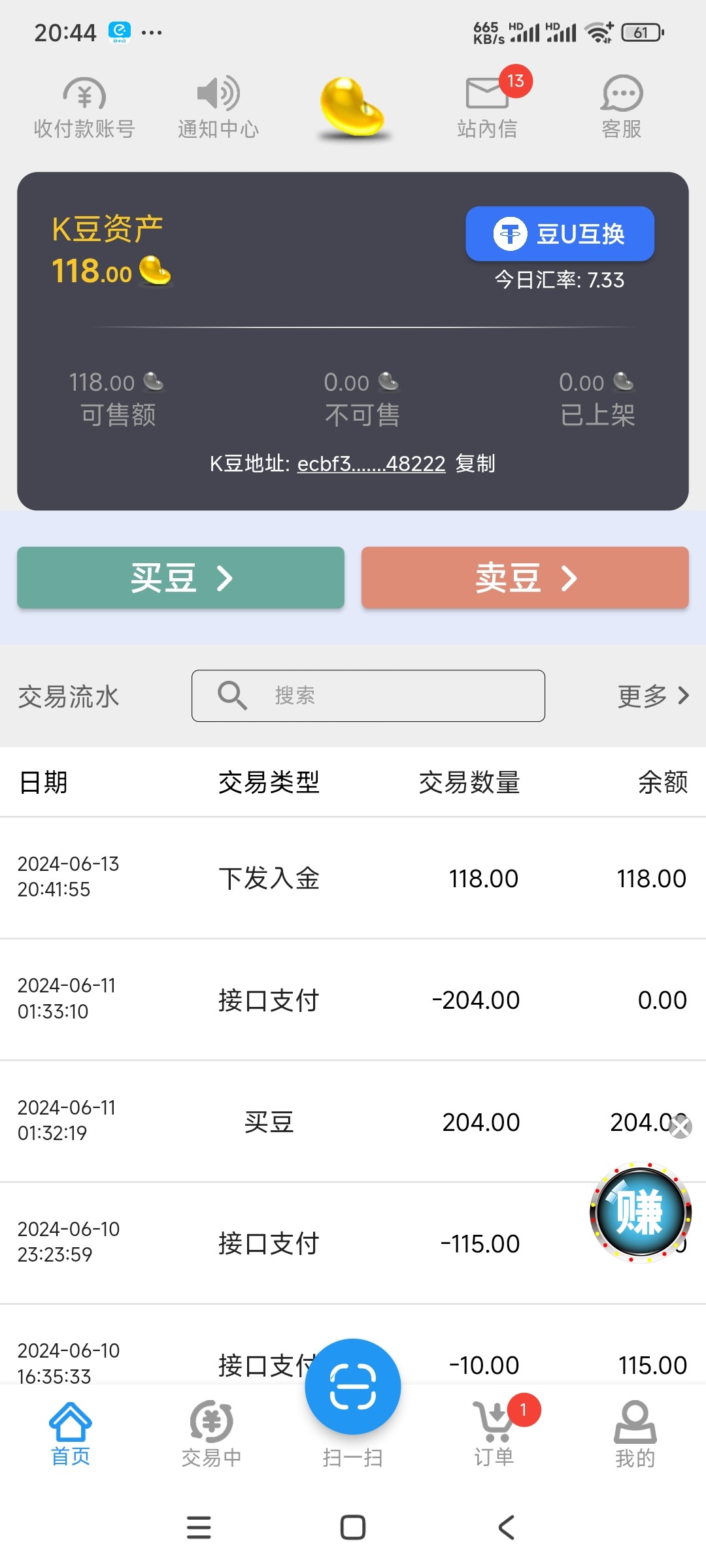Dismiss the floating 赚 widget
The width and height of the screenshot is (706, 1568).
pyautogui.click(x=681, y=1127)
